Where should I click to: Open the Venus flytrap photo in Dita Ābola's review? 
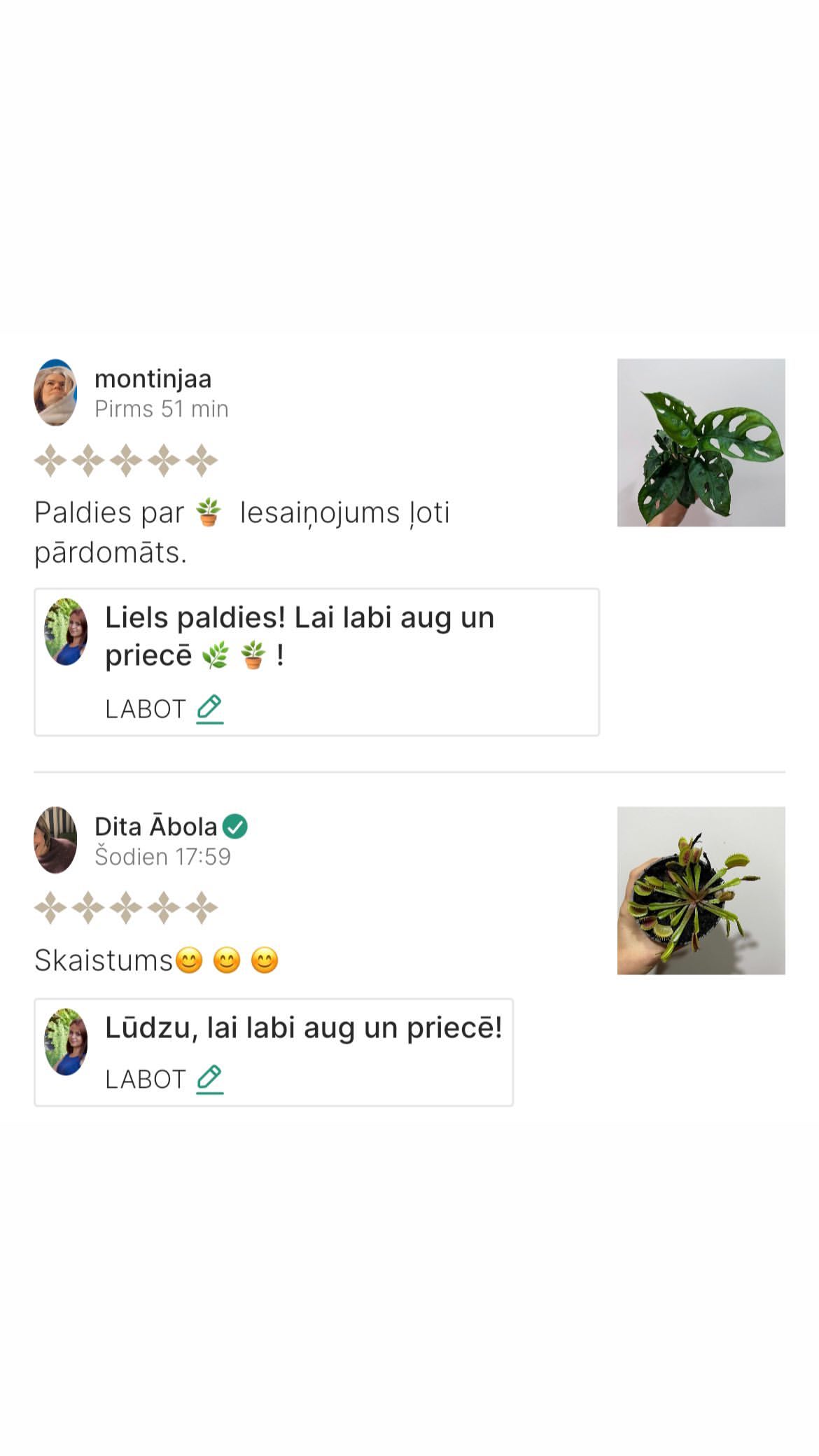[x=701, y=890]
